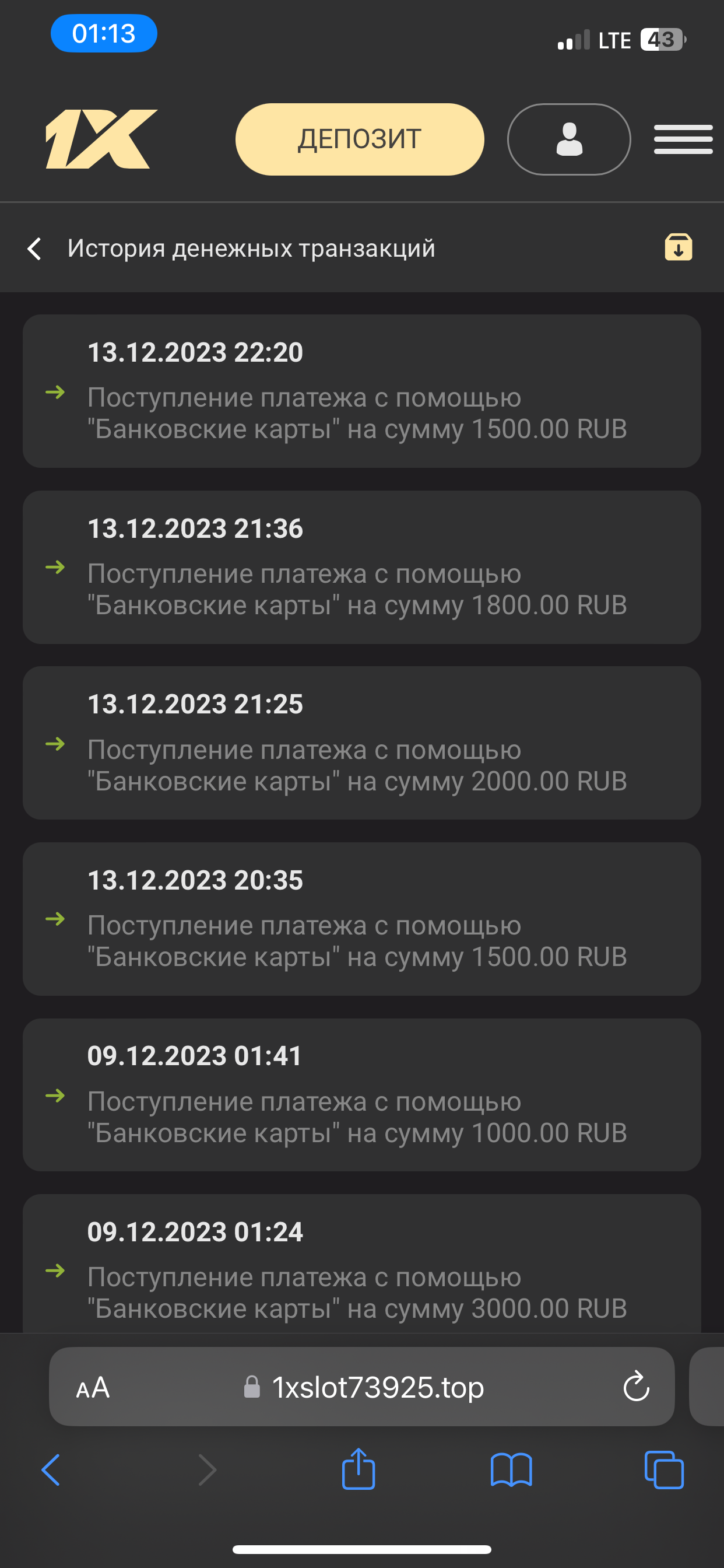Open Safari reader text size options

(x=93, y=1388)
